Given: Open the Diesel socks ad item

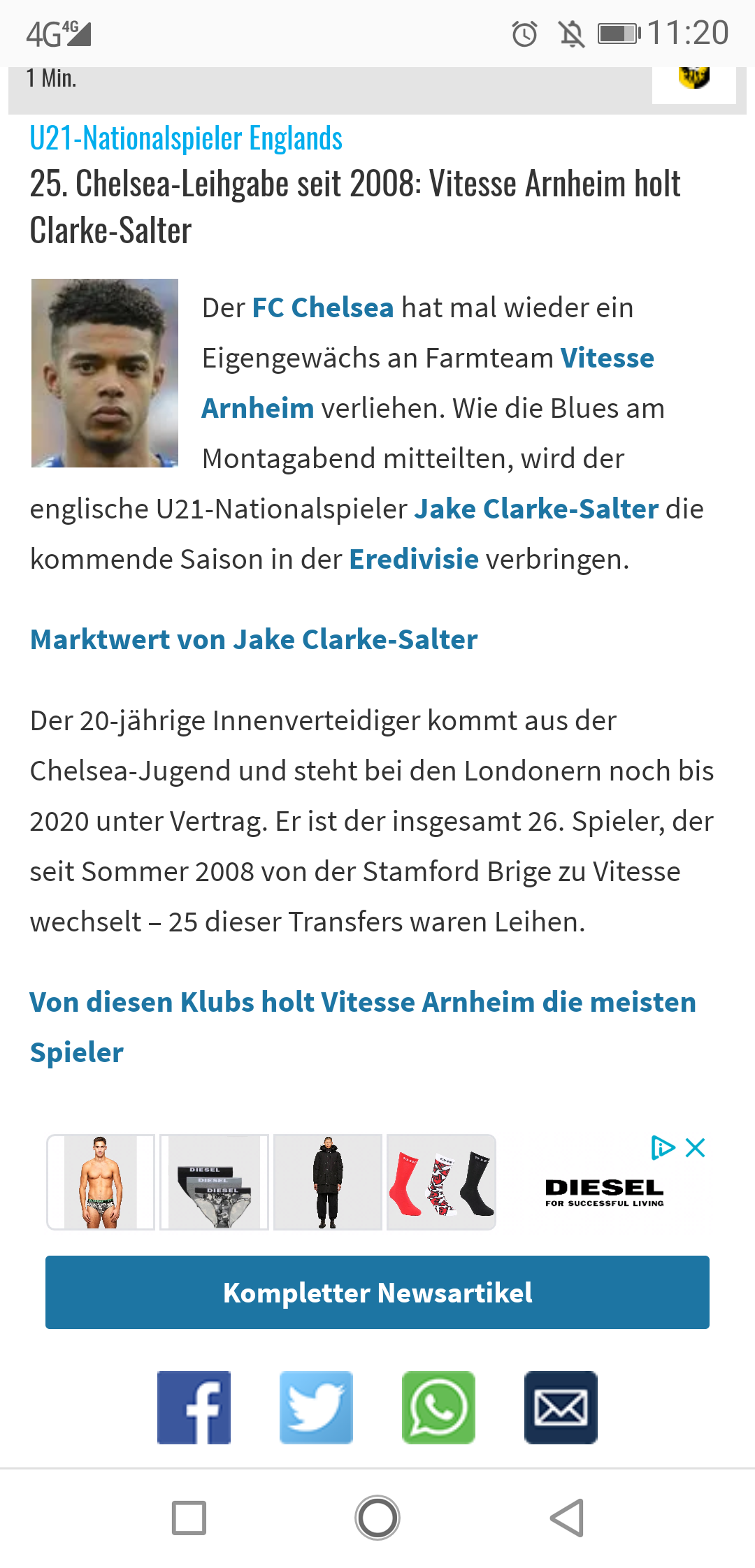Looking at the screenshot, I should tap(441, 1182).
